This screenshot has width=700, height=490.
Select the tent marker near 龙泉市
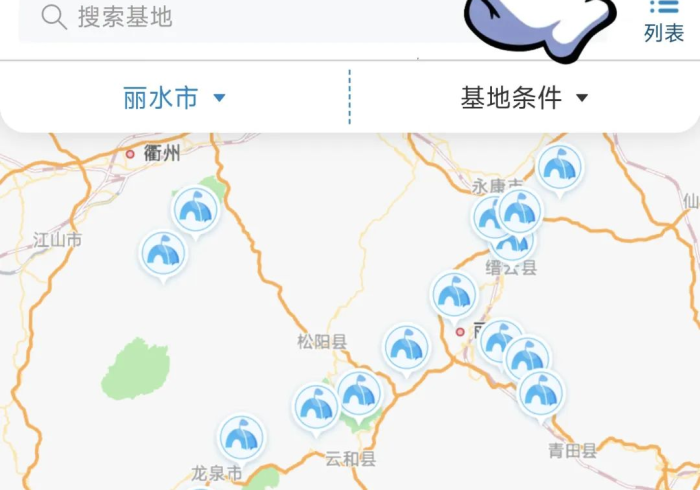[x=242, y=436]
